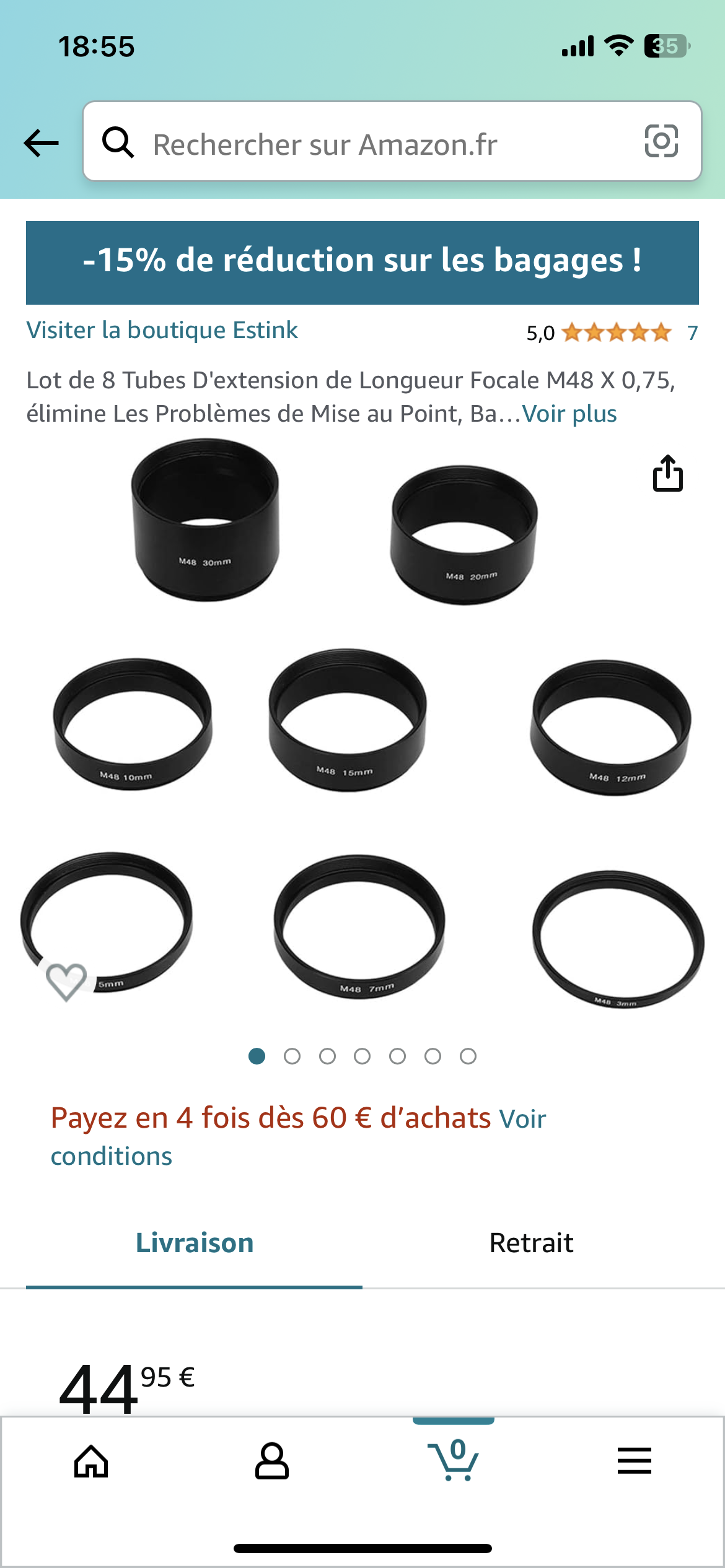Share this product
Viewport: 725px width, 1568px height.
(667, 474)
